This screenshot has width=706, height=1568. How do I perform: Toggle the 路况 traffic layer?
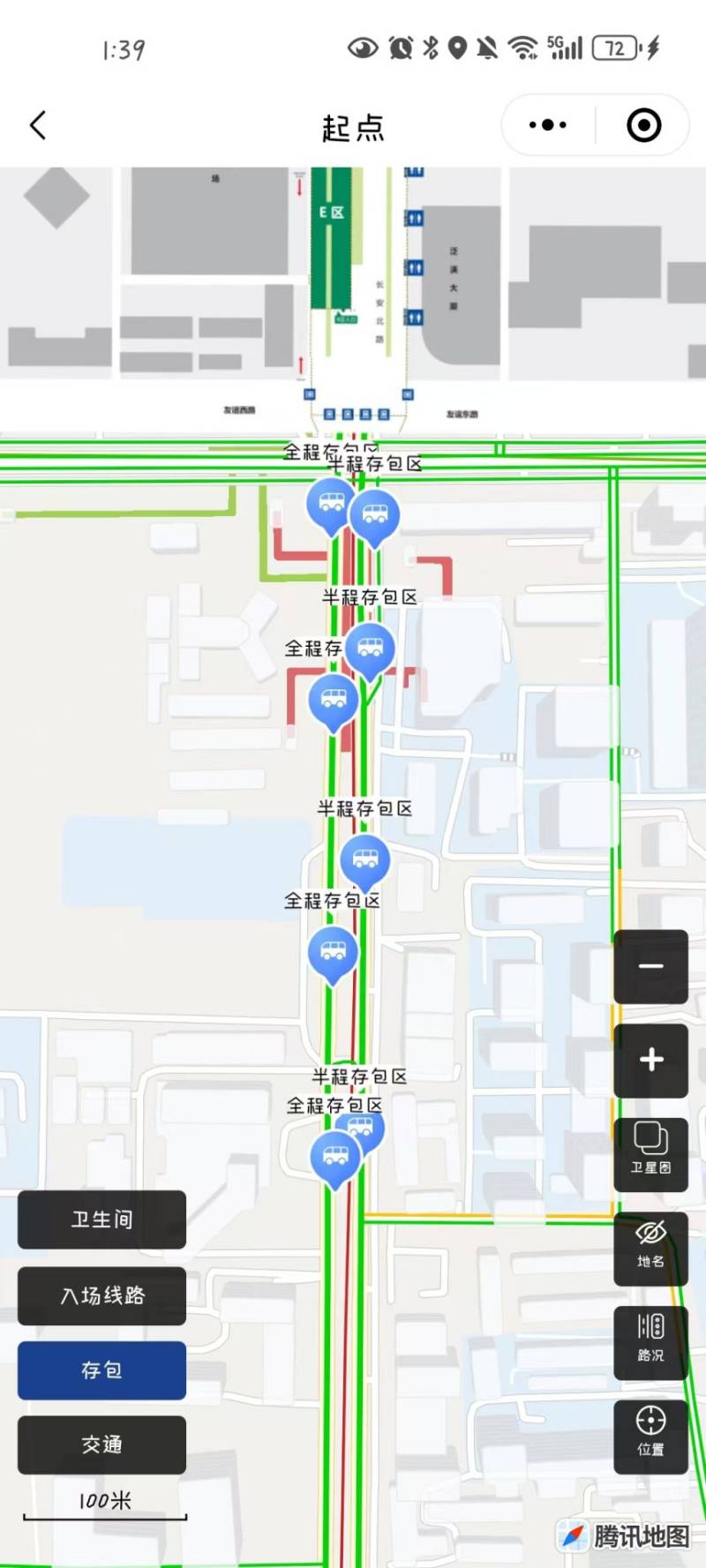pyautogui.click(x=650, y=1341)
